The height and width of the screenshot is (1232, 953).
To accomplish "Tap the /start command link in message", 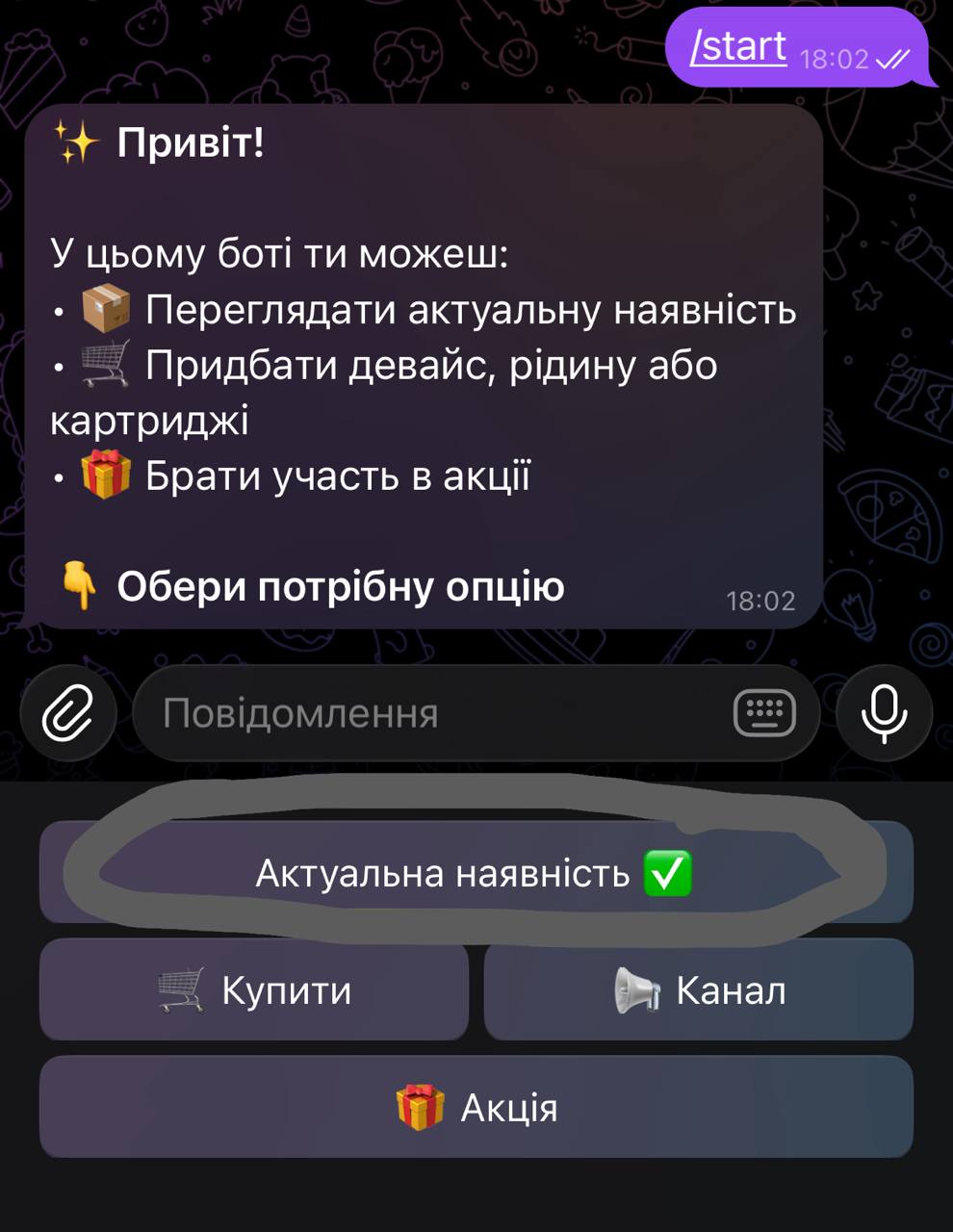I will point(739,46).
